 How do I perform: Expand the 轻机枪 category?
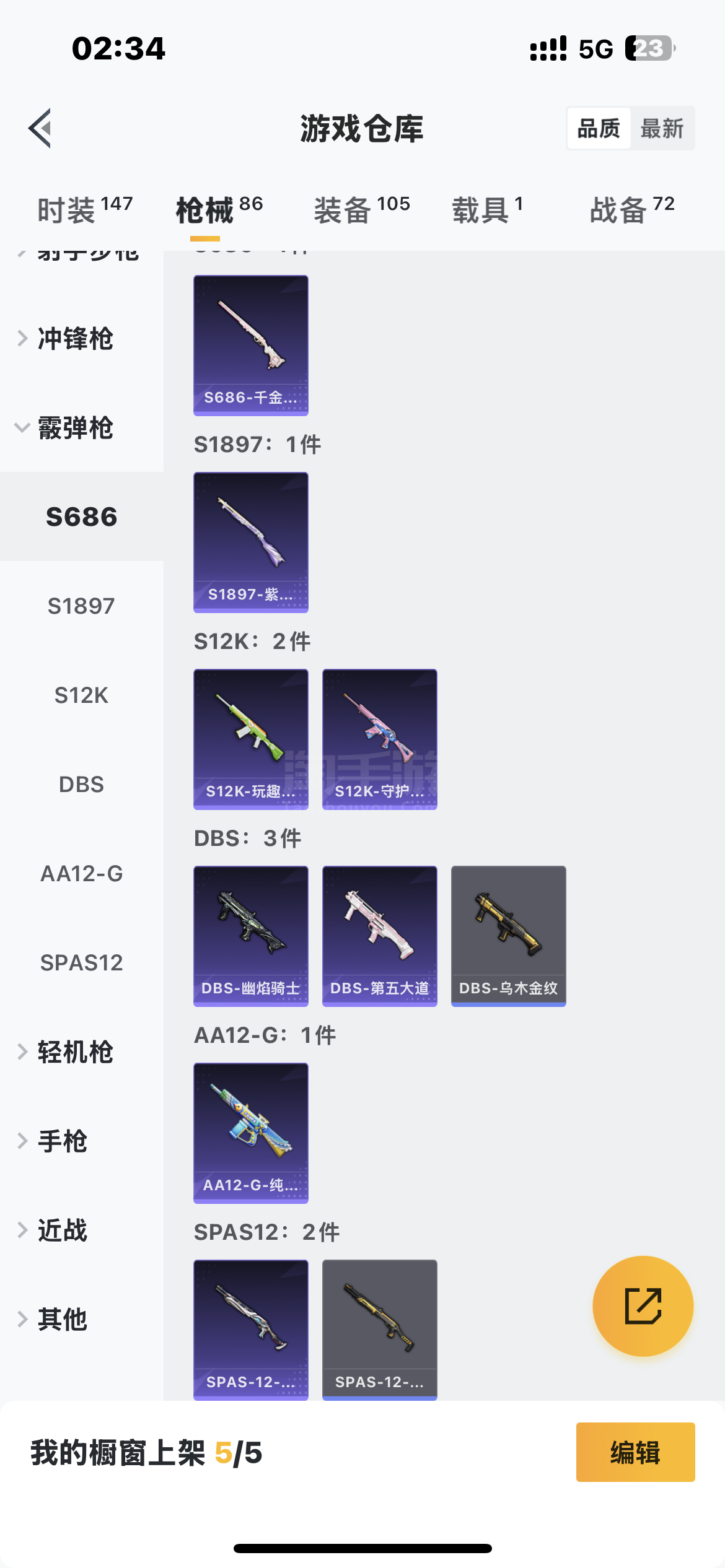74,1052
